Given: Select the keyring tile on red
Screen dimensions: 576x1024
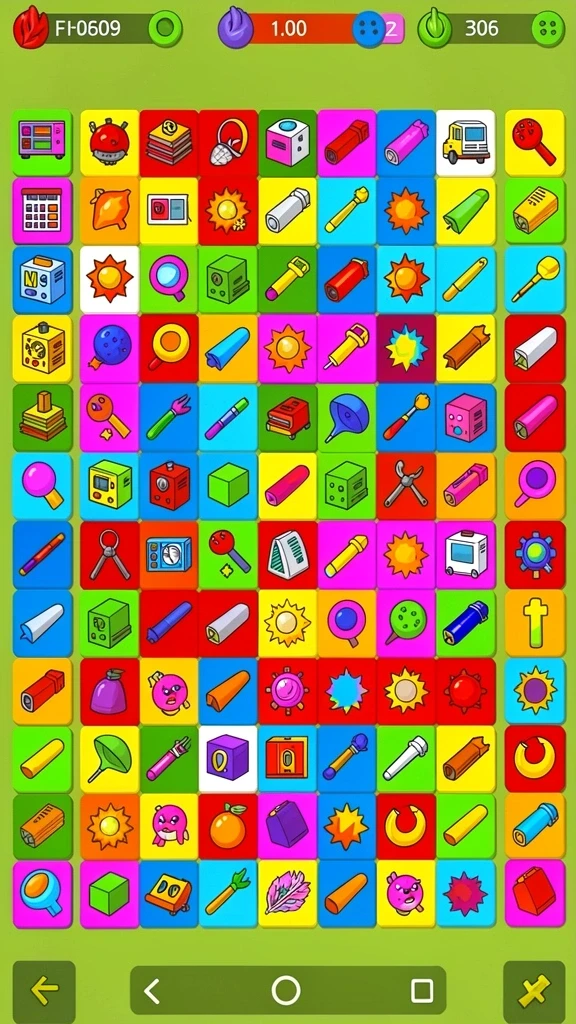Looking at the screenshot, I should (110, 555).
